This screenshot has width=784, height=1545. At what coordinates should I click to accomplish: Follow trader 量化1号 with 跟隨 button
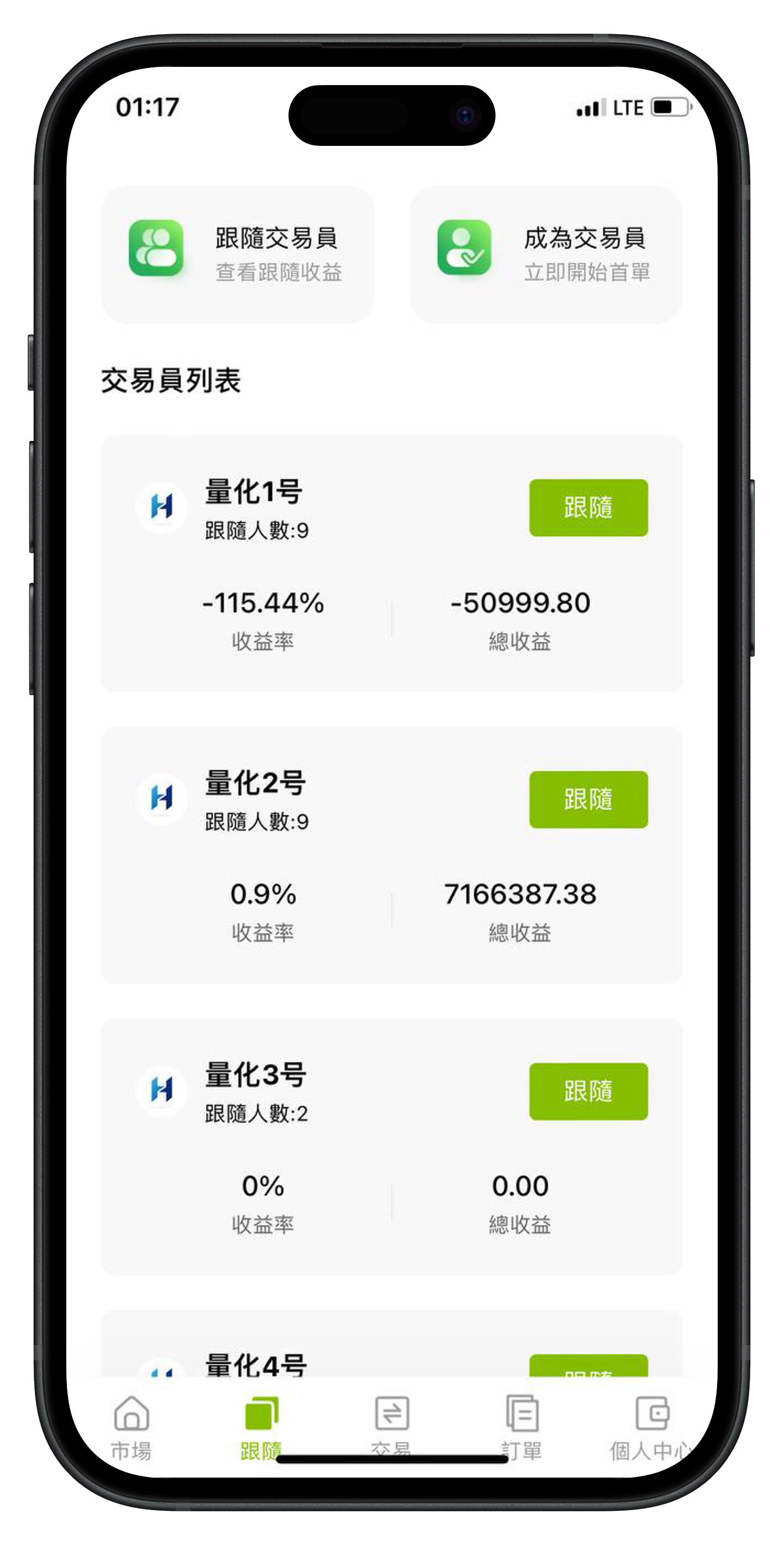point(588,507)
